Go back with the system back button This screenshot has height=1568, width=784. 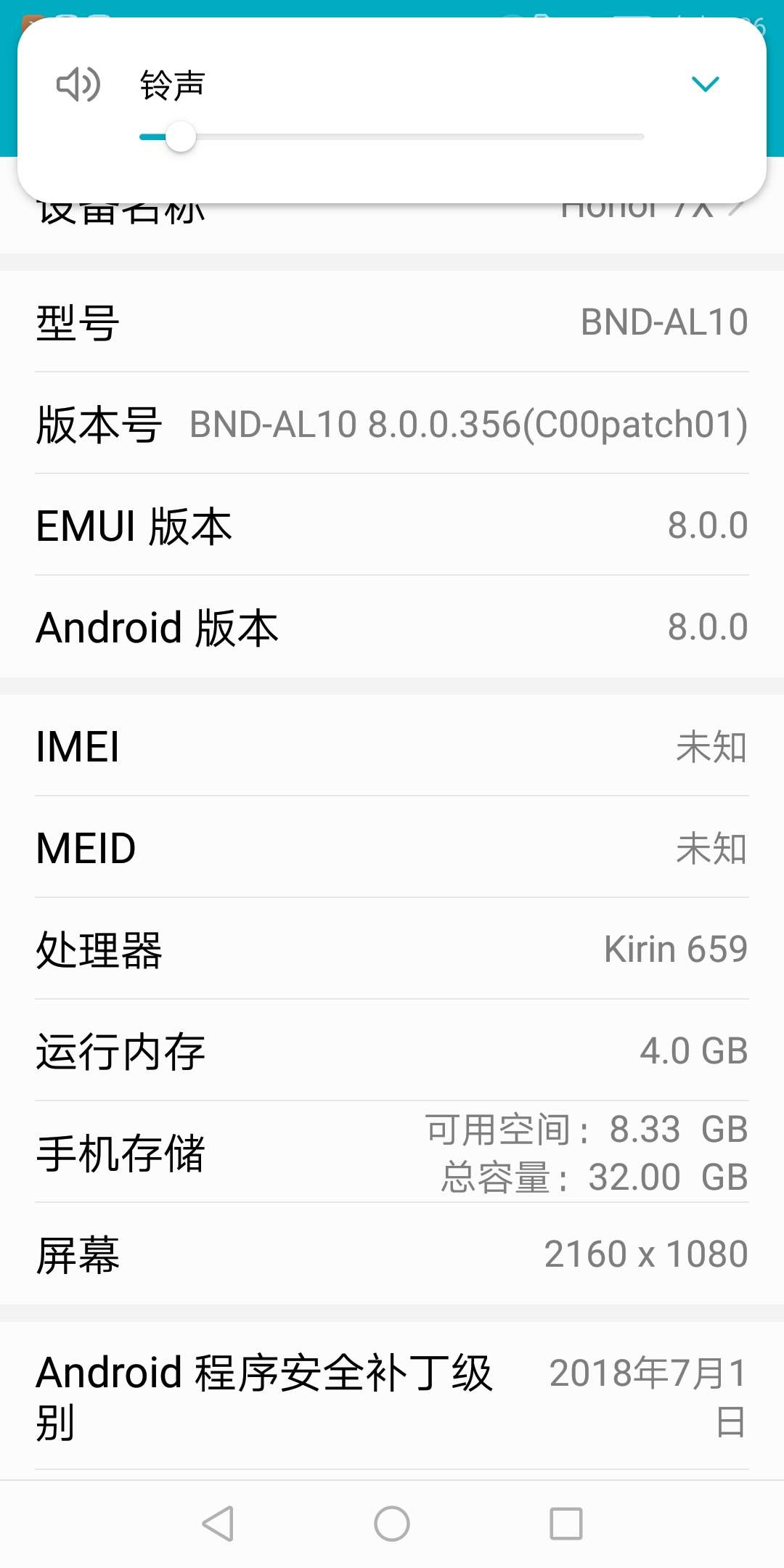[218, 1523]
